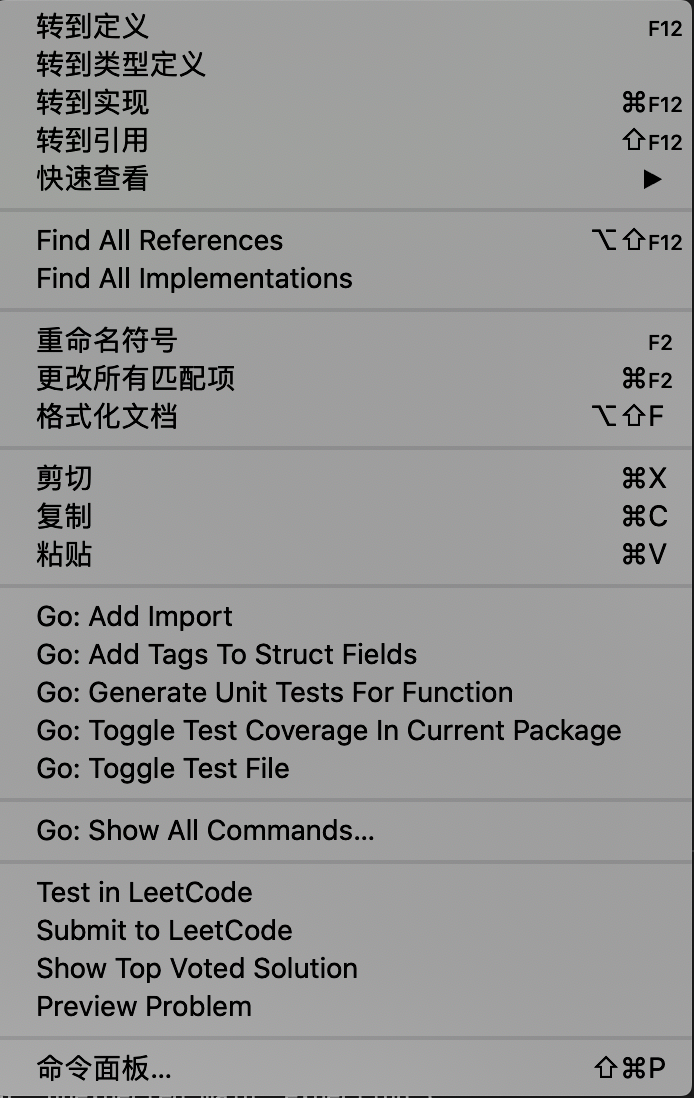Image resolution: width=694 pixels, height=1098 pixels.
Task: Choose Go: Add Tags To Struct Fields
Action: pyautogui.click(x=227, y=655)
